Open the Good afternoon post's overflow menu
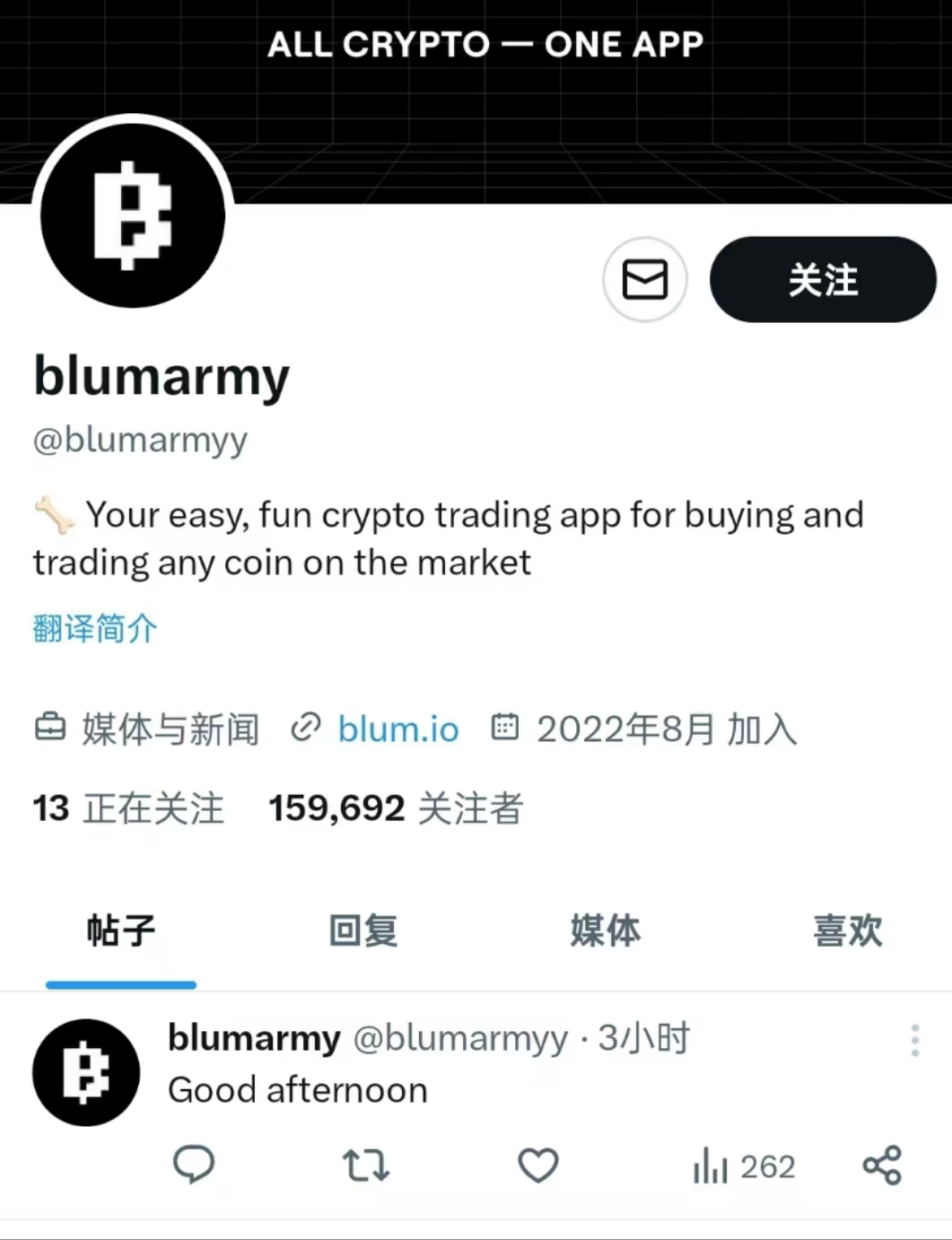 click(x=914, y=1040)
